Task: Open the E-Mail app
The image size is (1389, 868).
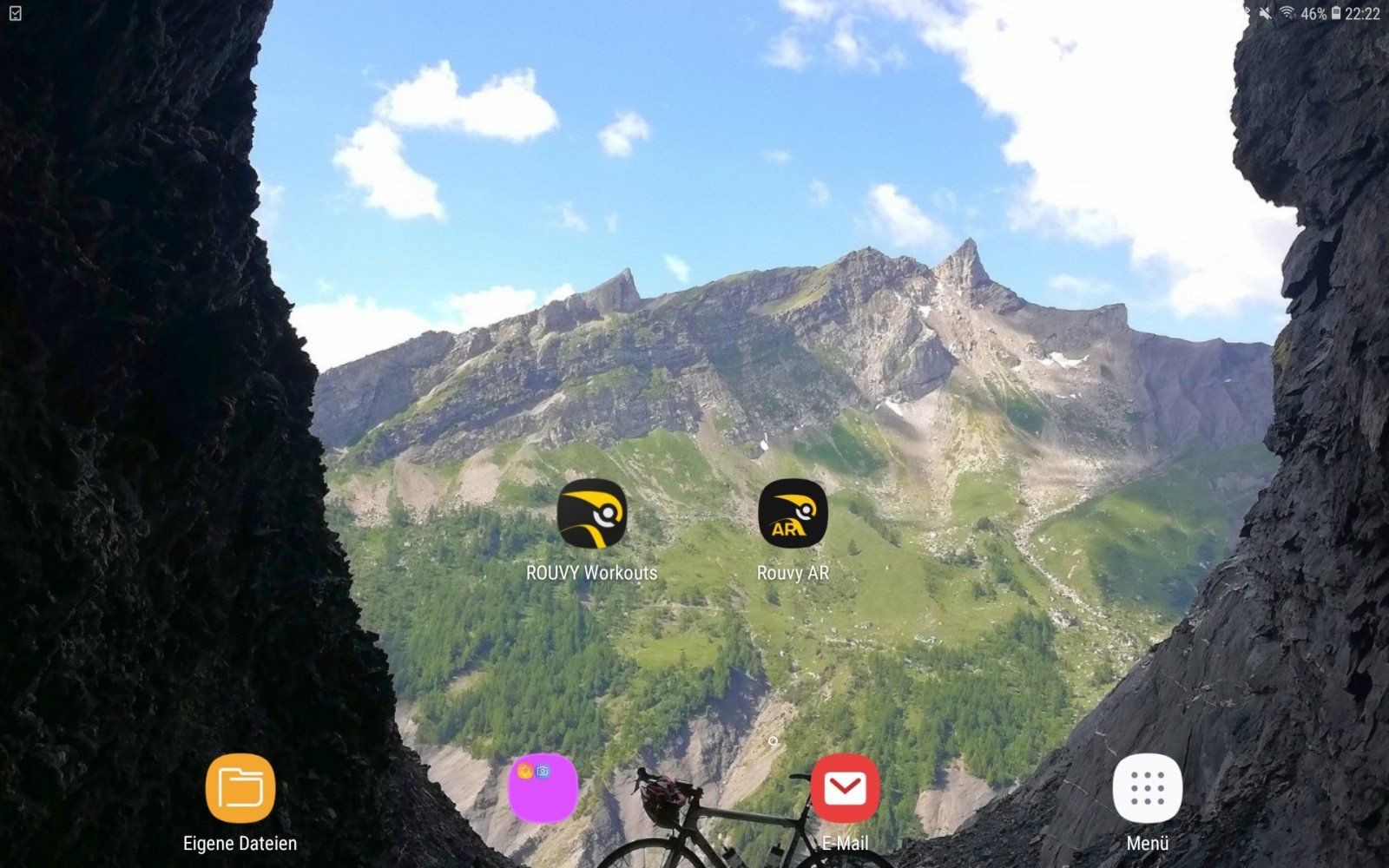Action: (x=845, y=788)
